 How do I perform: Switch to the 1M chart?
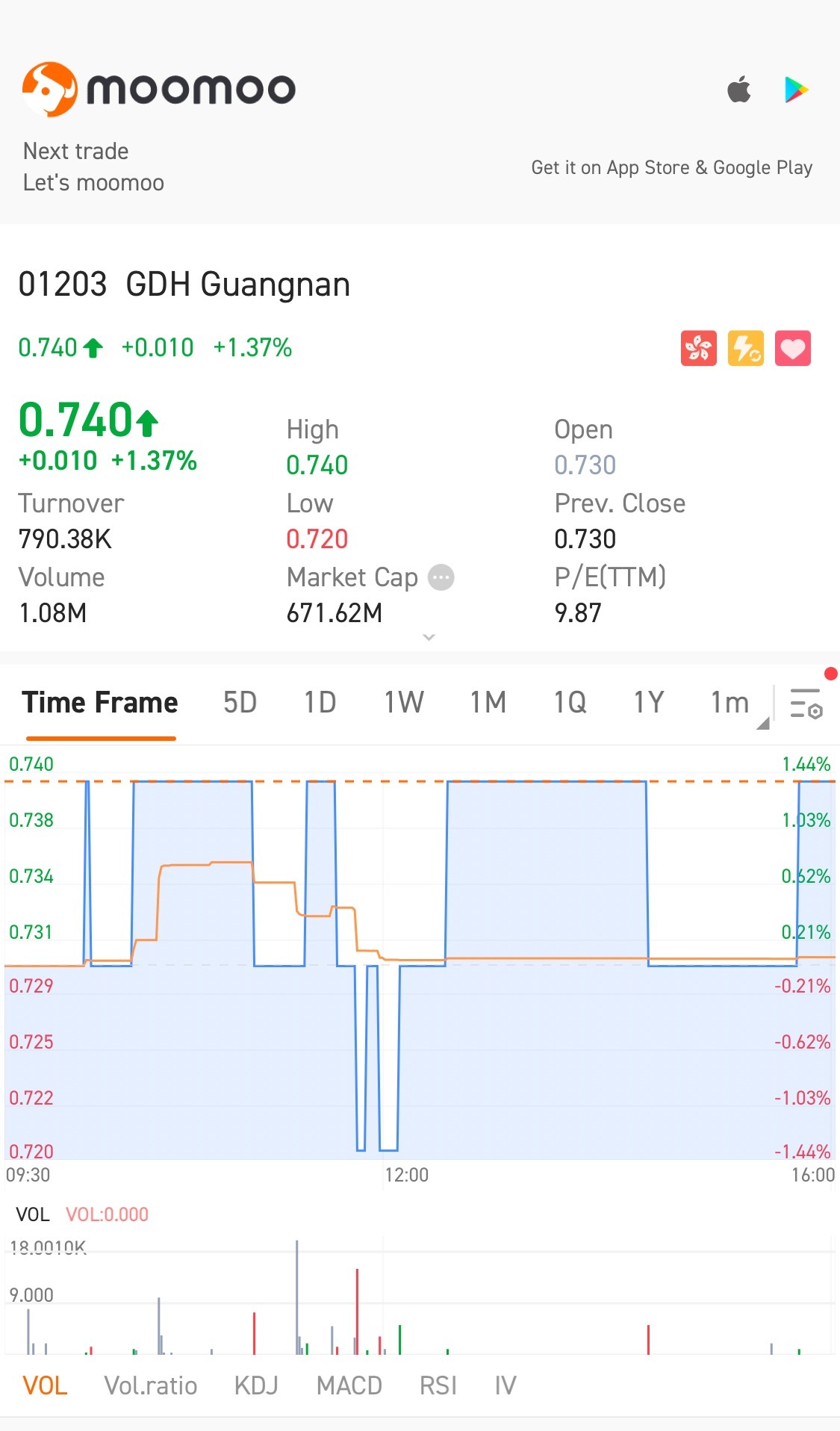(488, 703)
